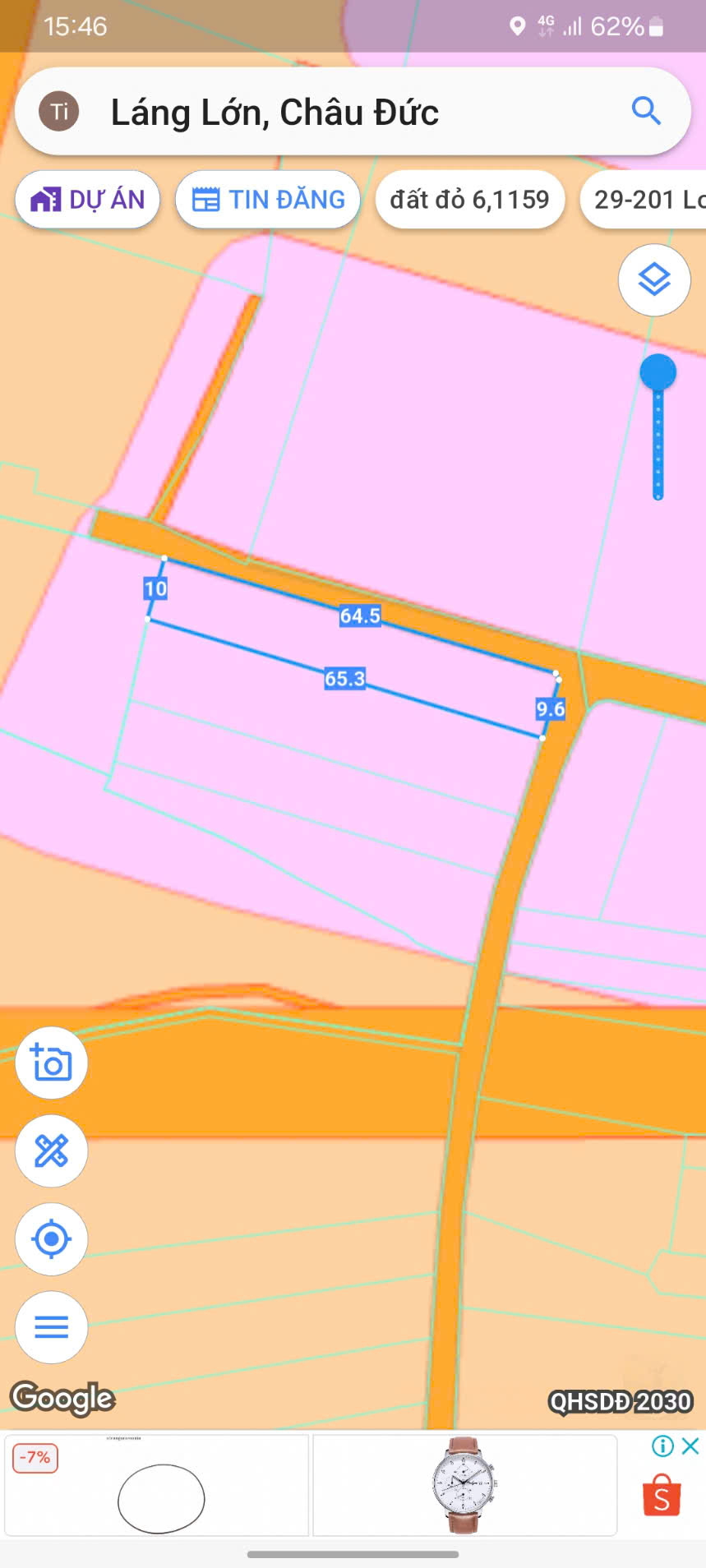The width and height of the screenshot is (706, 1568).
Task: Center map on my location
Action: click(51, 1239)
